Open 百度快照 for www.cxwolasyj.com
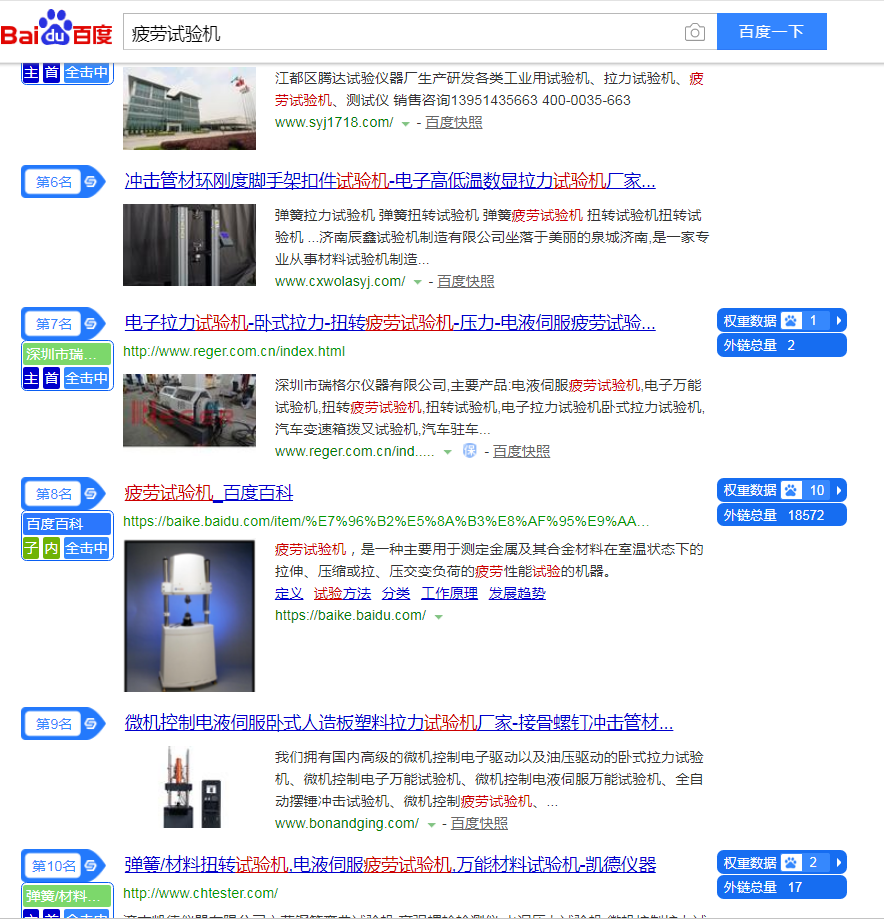 [x=465, y=282]
